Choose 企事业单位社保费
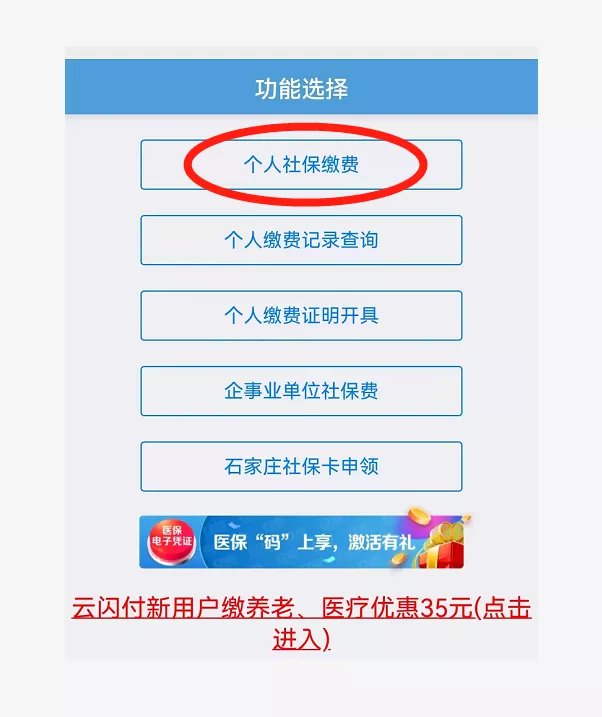The width and height of the screenshot is (602, 717). [x=301, y=391]
